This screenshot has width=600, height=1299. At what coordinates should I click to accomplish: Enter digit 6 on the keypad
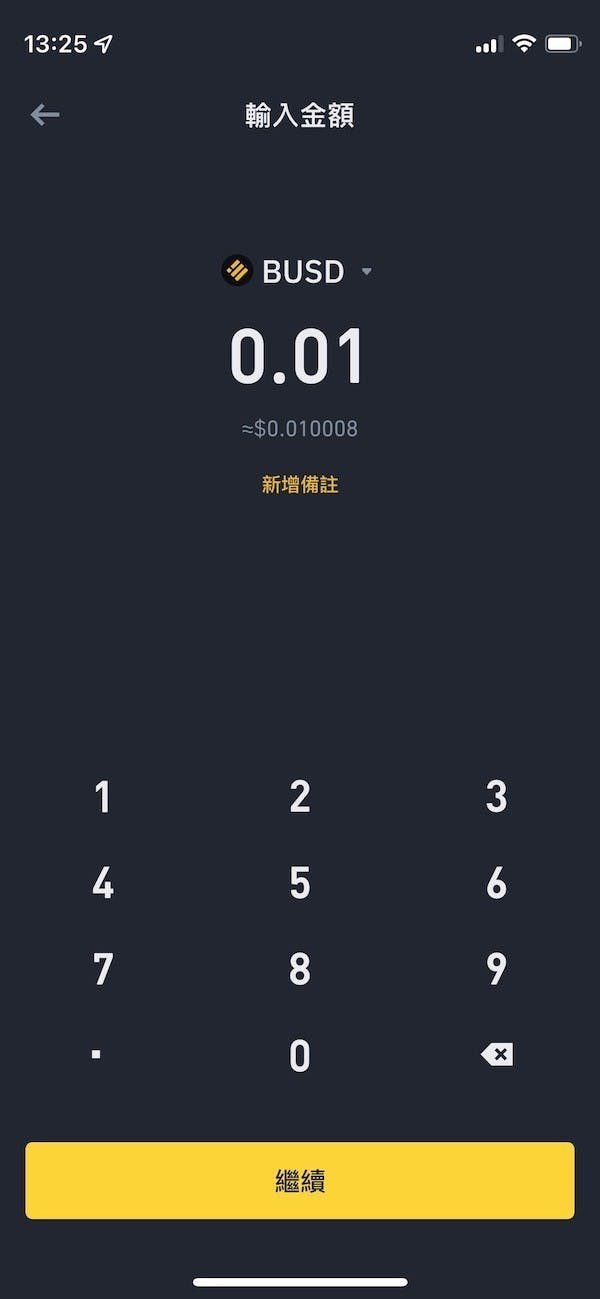pos(497,884)
